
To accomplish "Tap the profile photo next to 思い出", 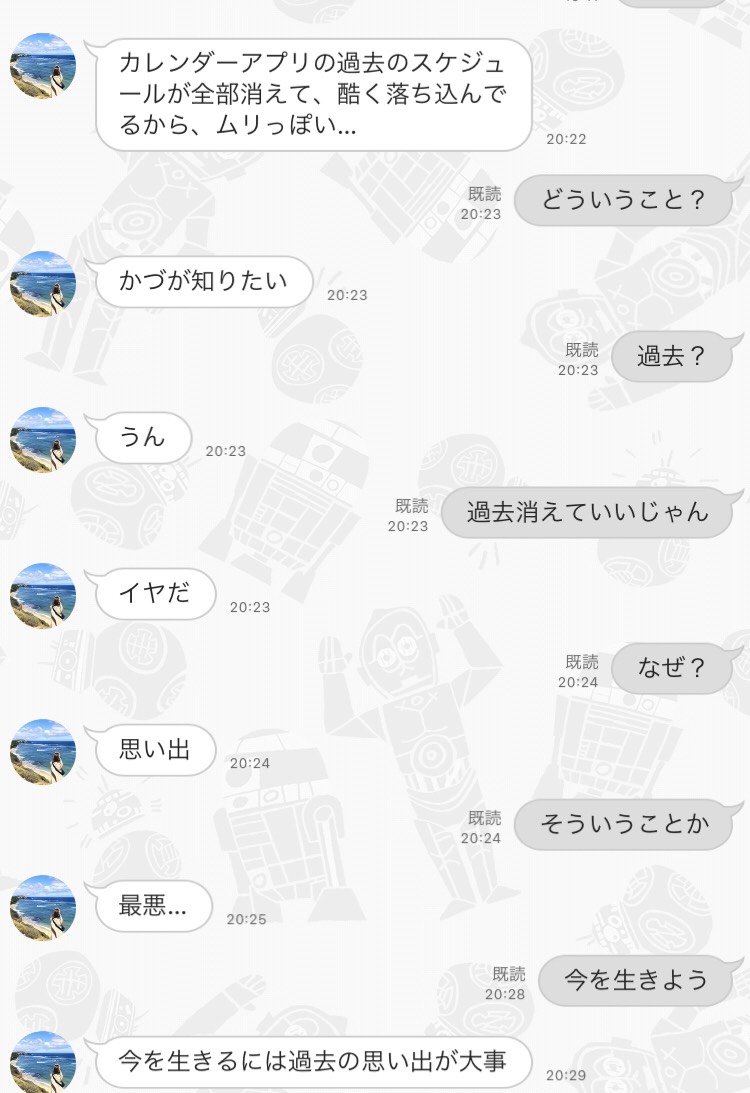I will 43,752.
